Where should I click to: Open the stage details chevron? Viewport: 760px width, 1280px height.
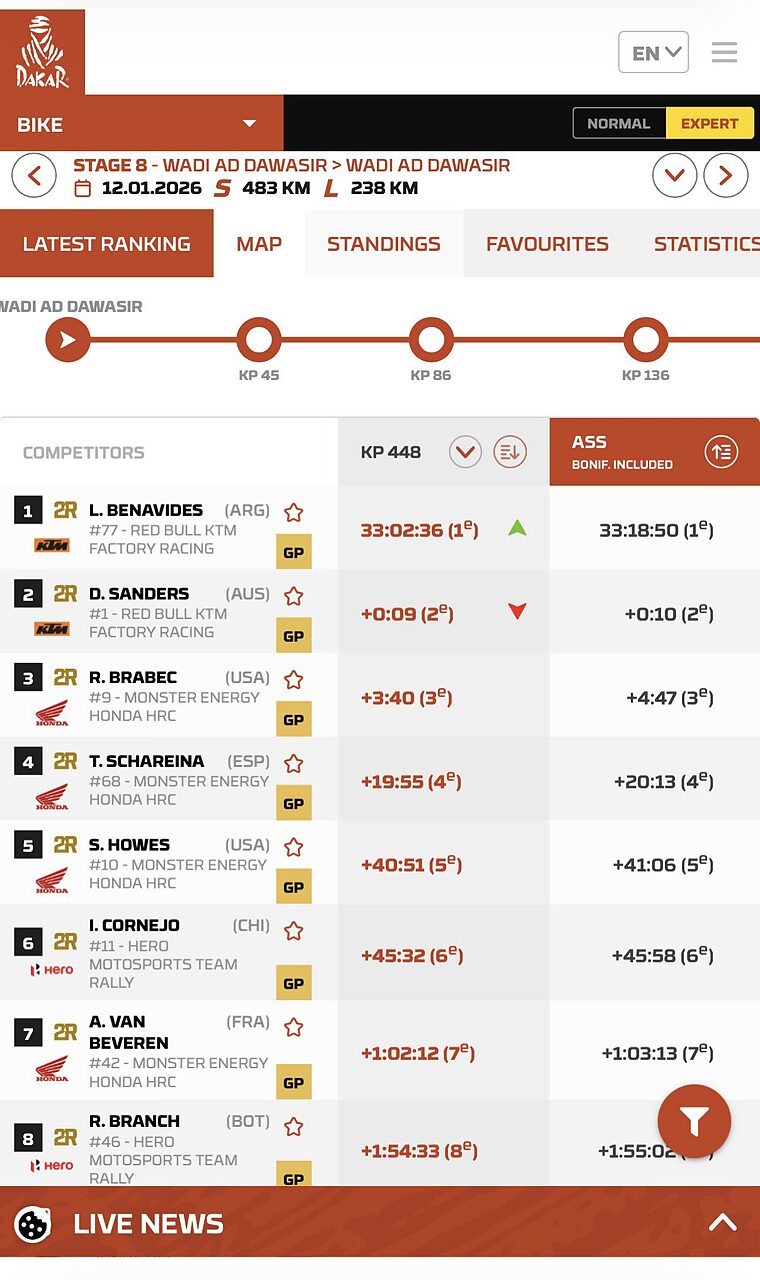point(675,175)
